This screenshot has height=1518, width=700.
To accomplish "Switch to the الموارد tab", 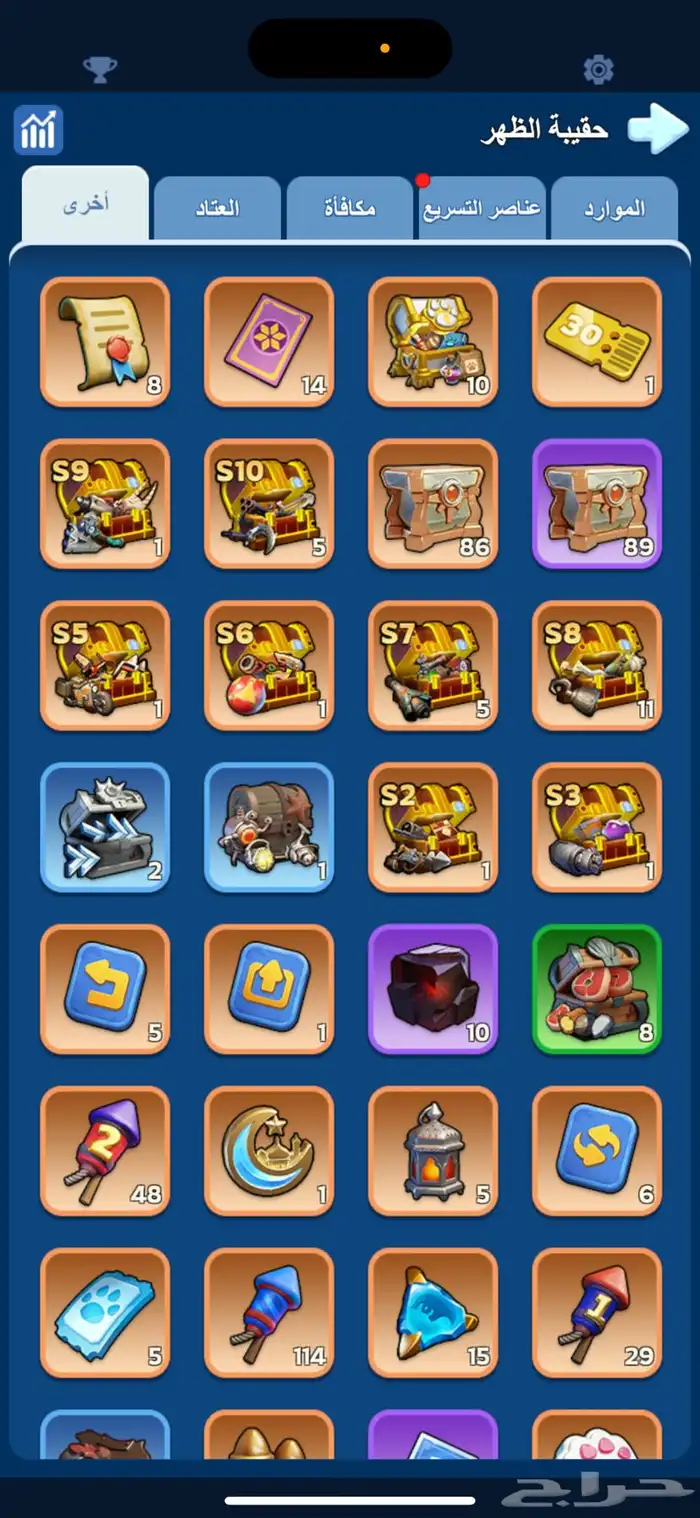I will pos(614,208).
